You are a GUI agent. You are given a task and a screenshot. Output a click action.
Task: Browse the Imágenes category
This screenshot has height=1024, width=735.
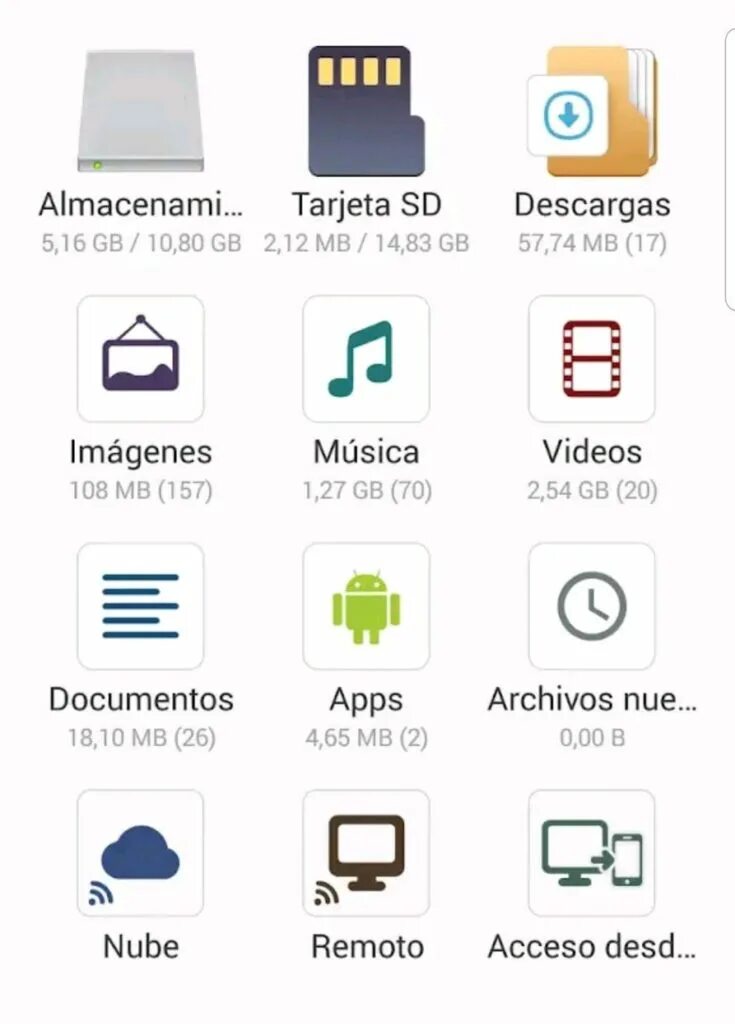tap(141, 359)
